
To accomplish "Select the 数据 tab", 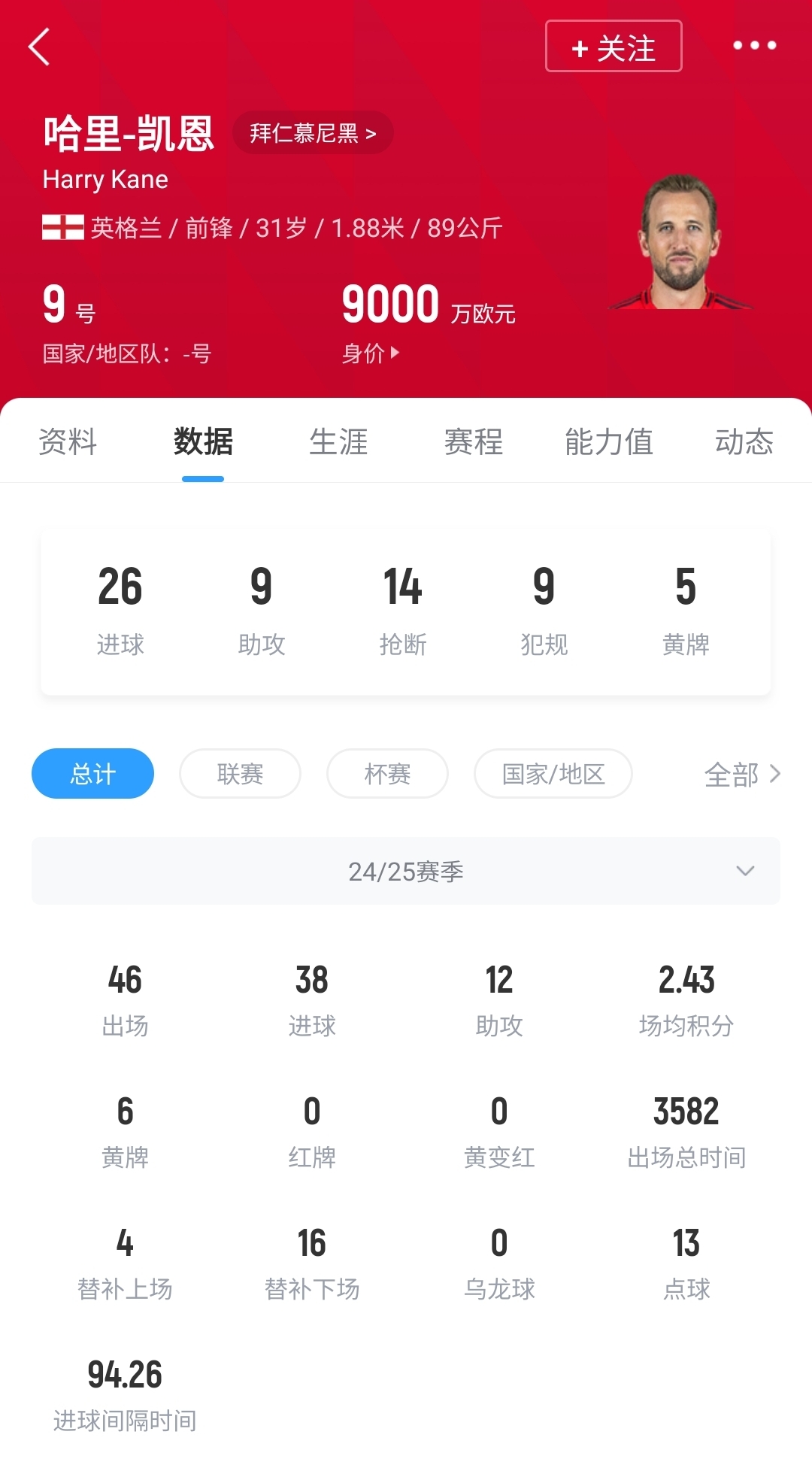I will pyautogui.click(x=203, y=441).
